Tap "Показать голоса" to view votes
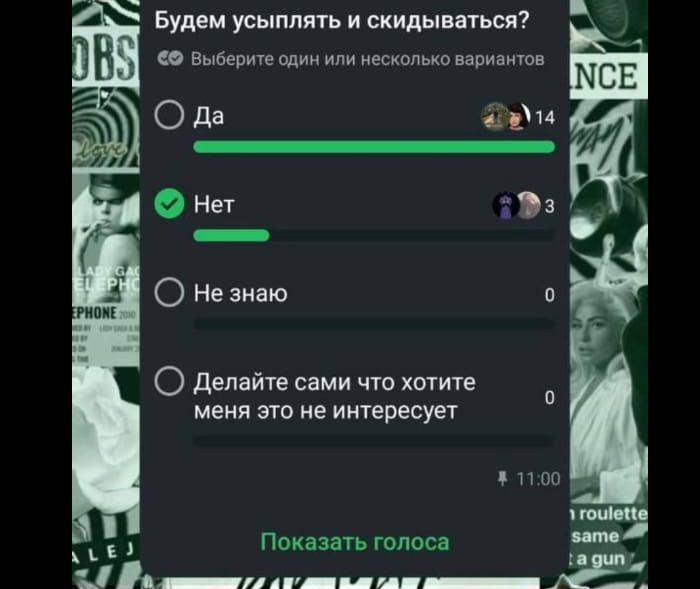Image resolution: width=700 pixels, height=589 pixels. click(x=354, y=542)
